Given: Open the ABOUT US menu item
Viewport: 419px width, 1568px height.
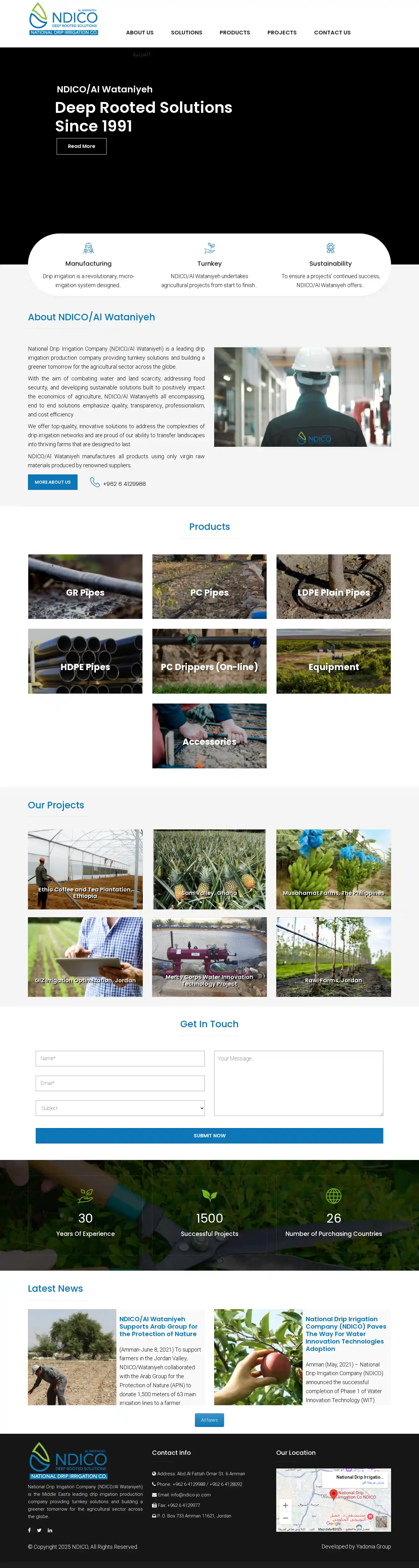Looking at the screenshot, I should point(139,33).
